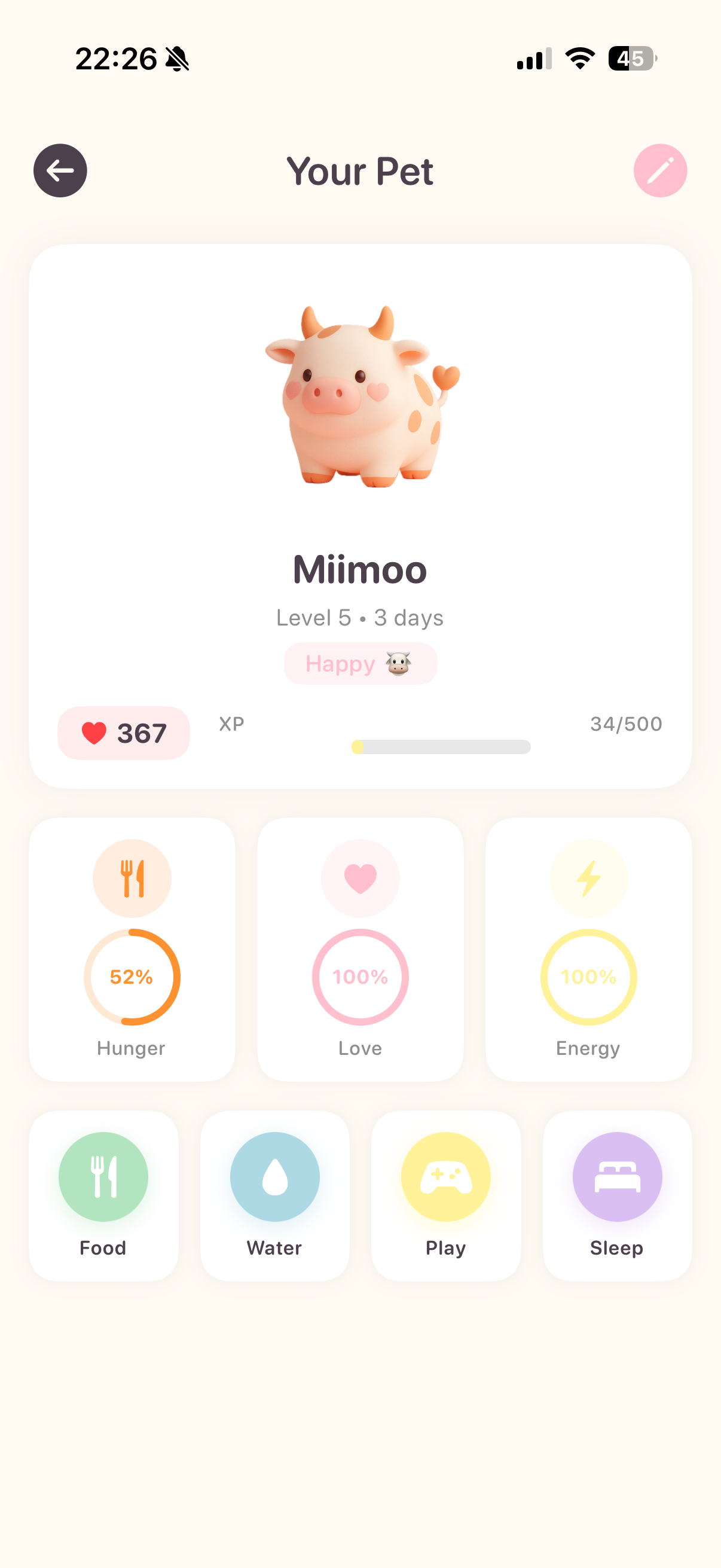Image resolution: width=721 pixels, height=1568 pixels.
Task: Tap the pet name Miimoo
Action: click(360, 570)
